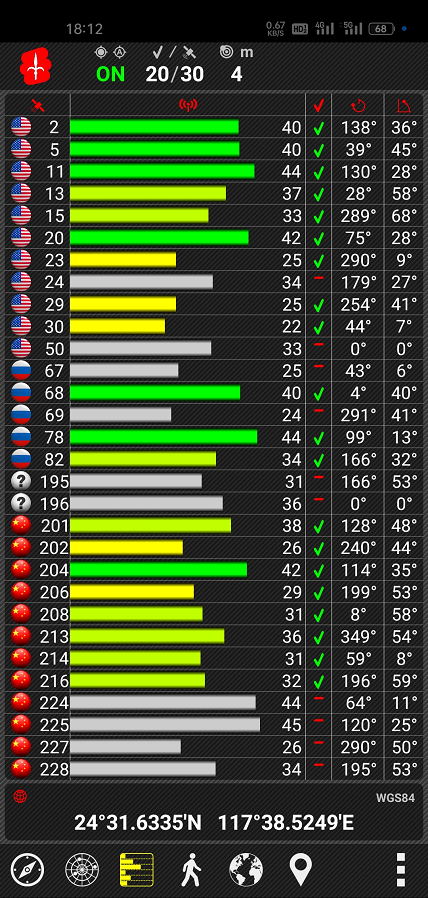Open the location pin waypoints tab

(x=300, y=869)
